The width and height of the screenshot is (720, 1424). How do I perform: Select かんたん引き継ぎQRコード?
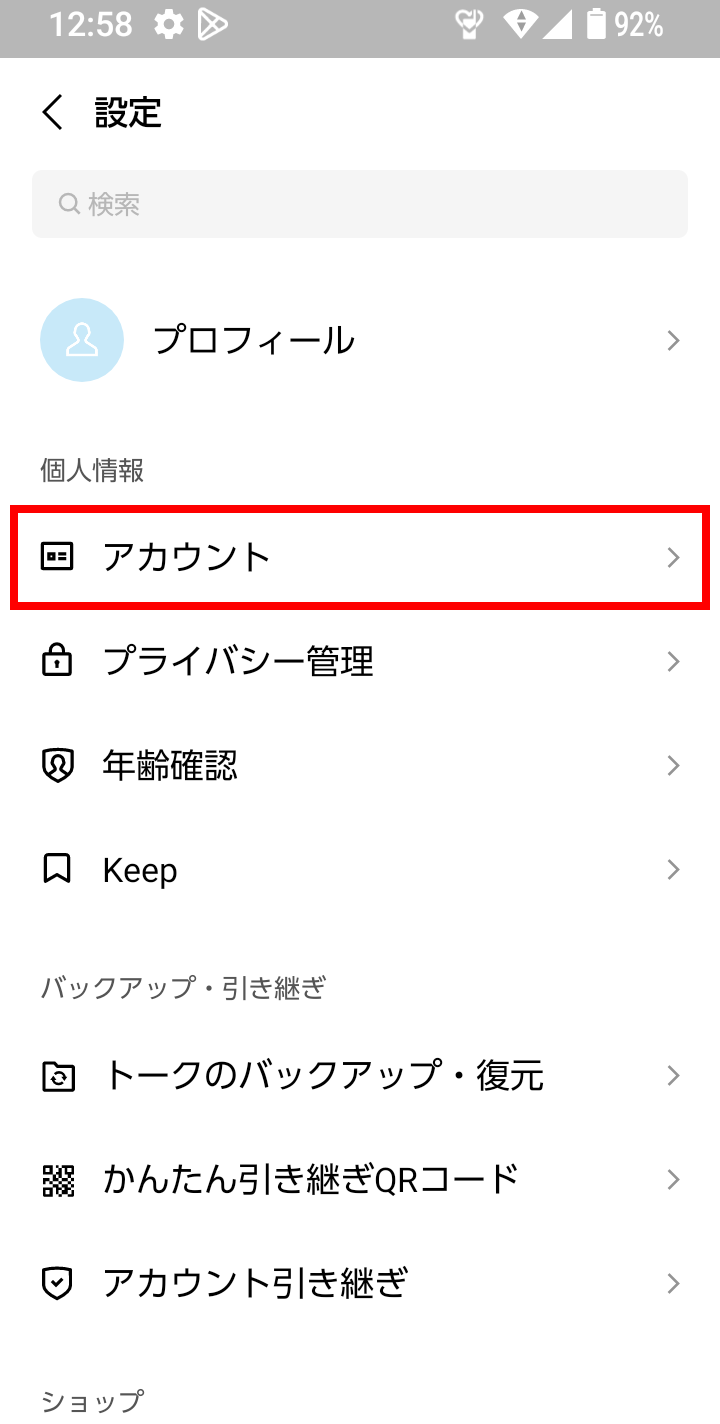360,1180
